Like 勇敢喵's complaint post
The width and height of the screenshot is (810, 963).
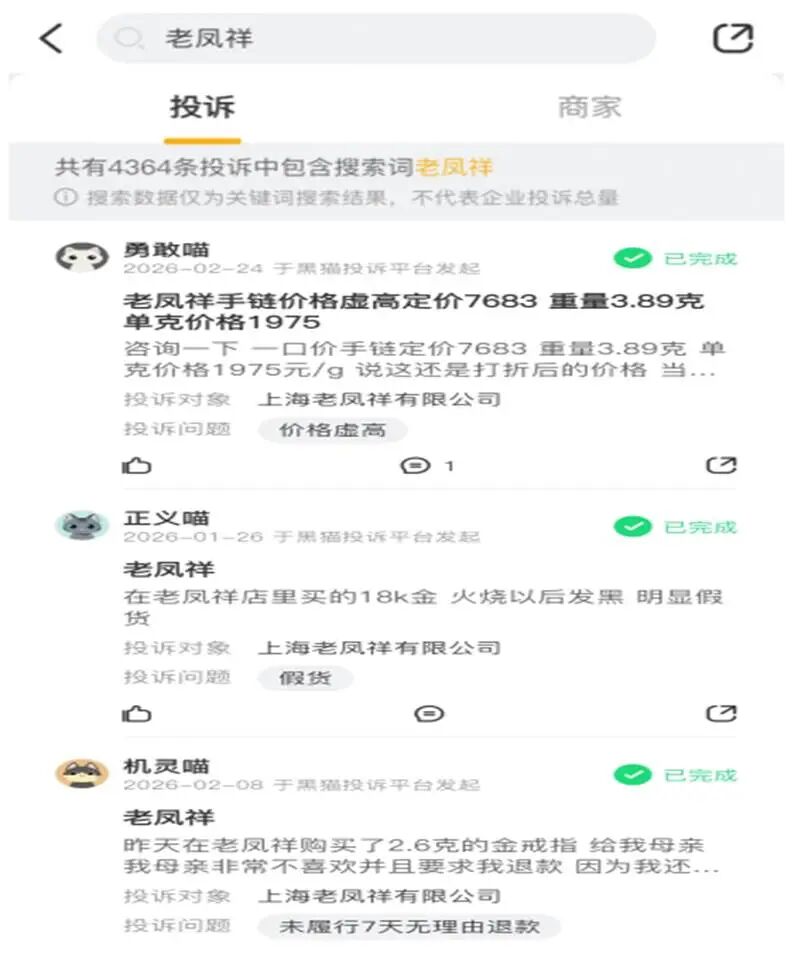pos(137,465)
